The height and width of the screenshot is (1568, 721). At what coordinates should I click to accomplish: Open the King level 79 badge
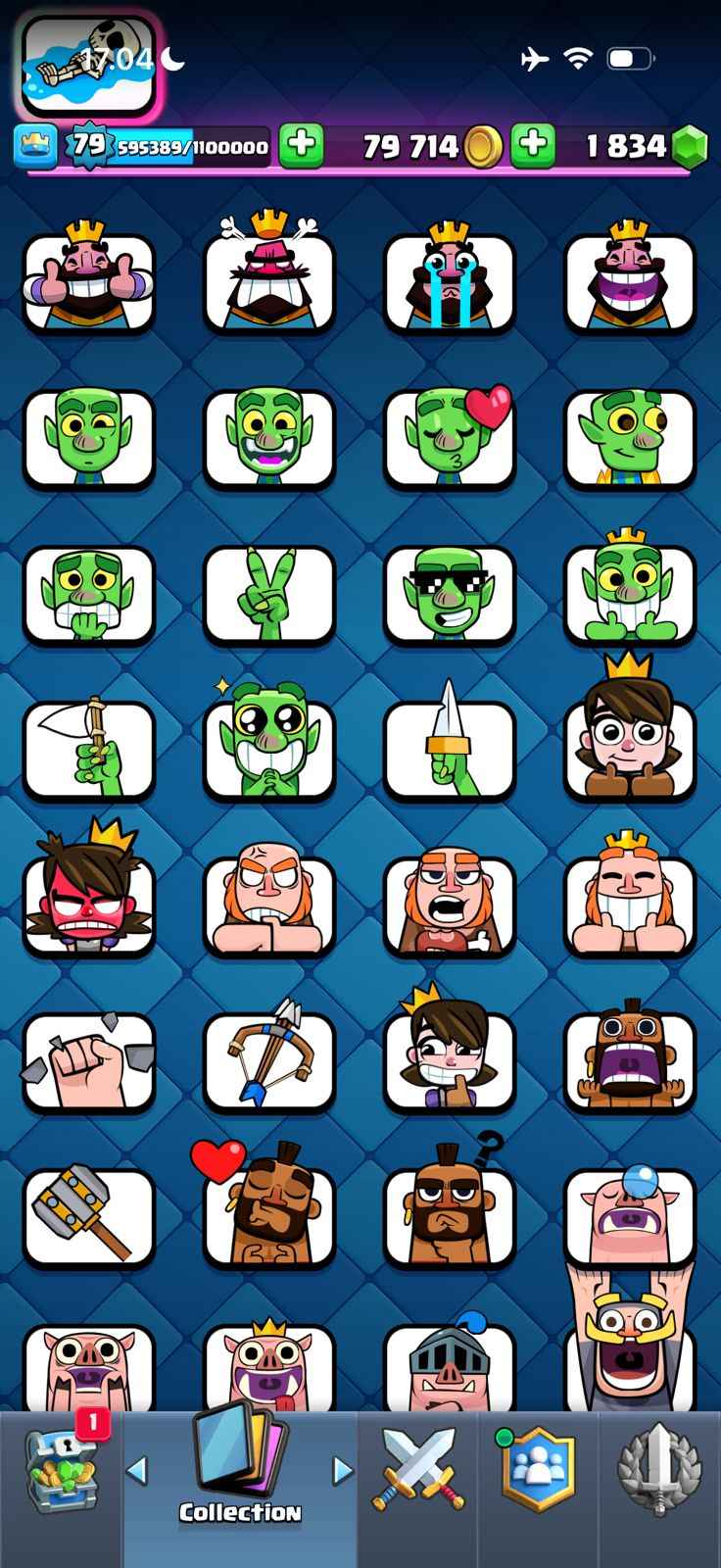88,146
